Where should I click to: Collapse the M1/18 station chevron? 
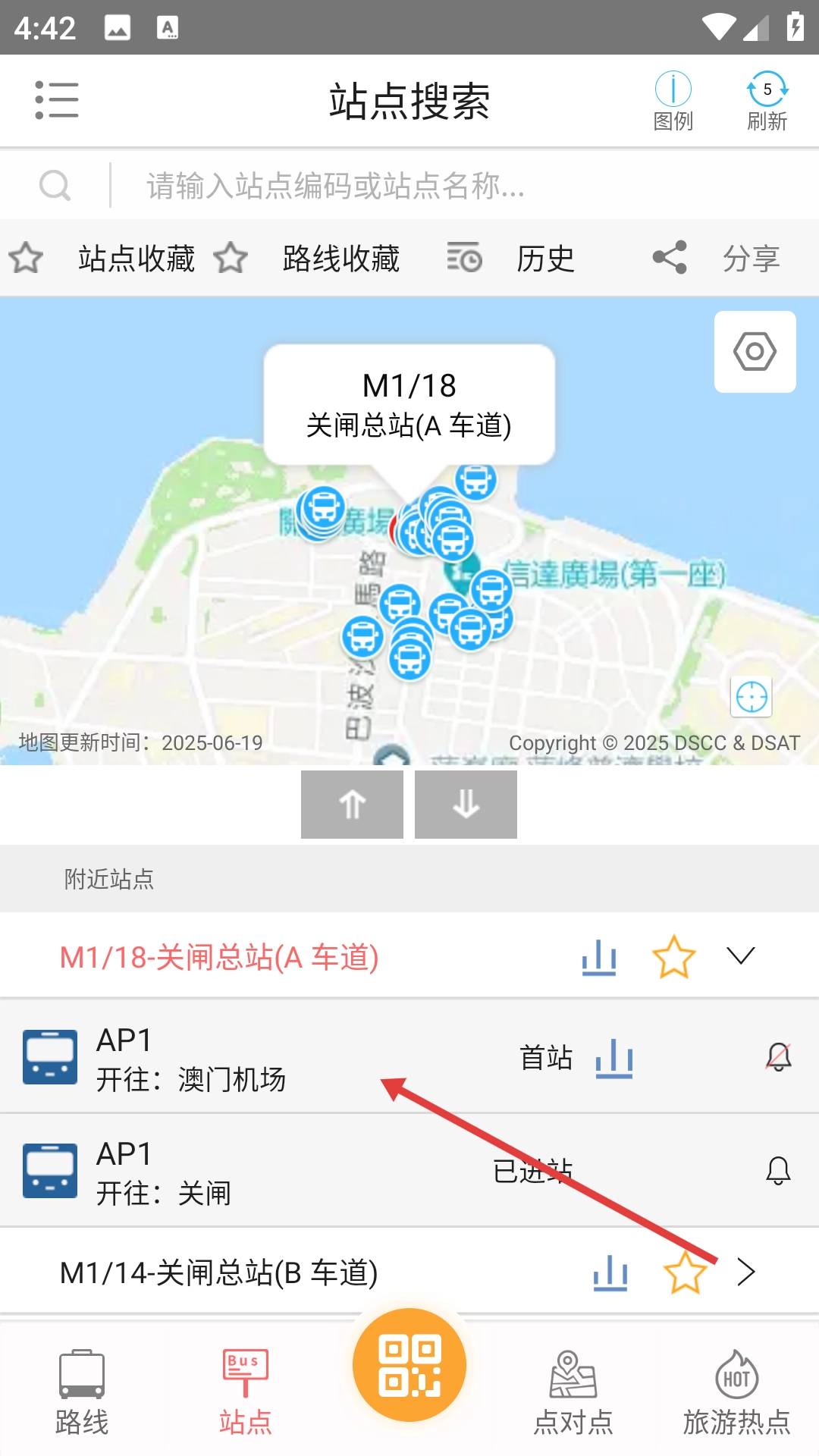741,956
